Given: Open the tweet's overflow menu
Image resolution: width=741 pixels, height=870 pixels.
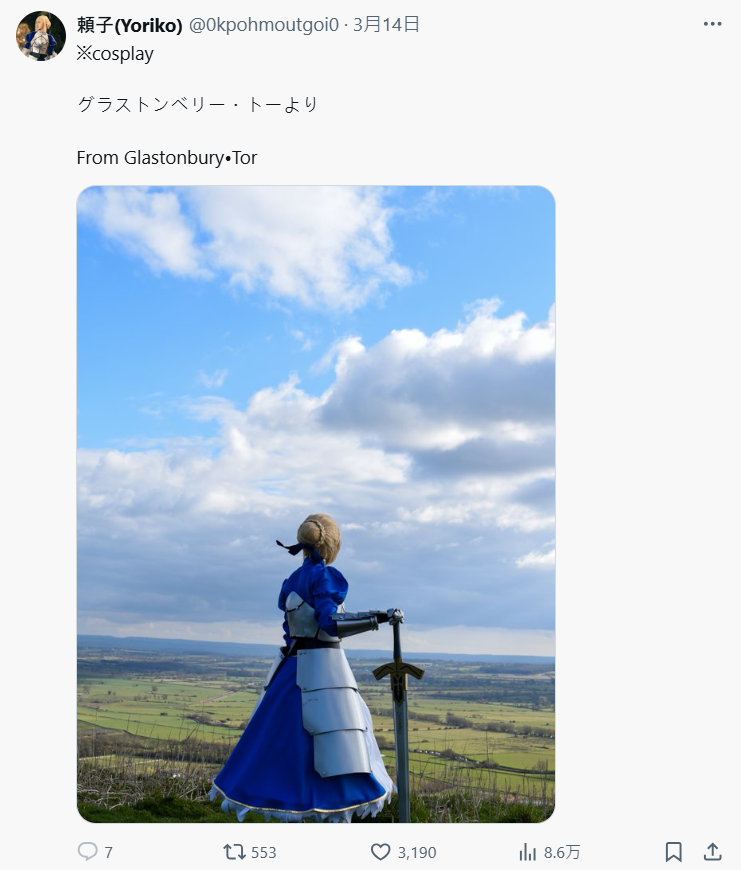Looking at the screenshot, I should (712, 24).
